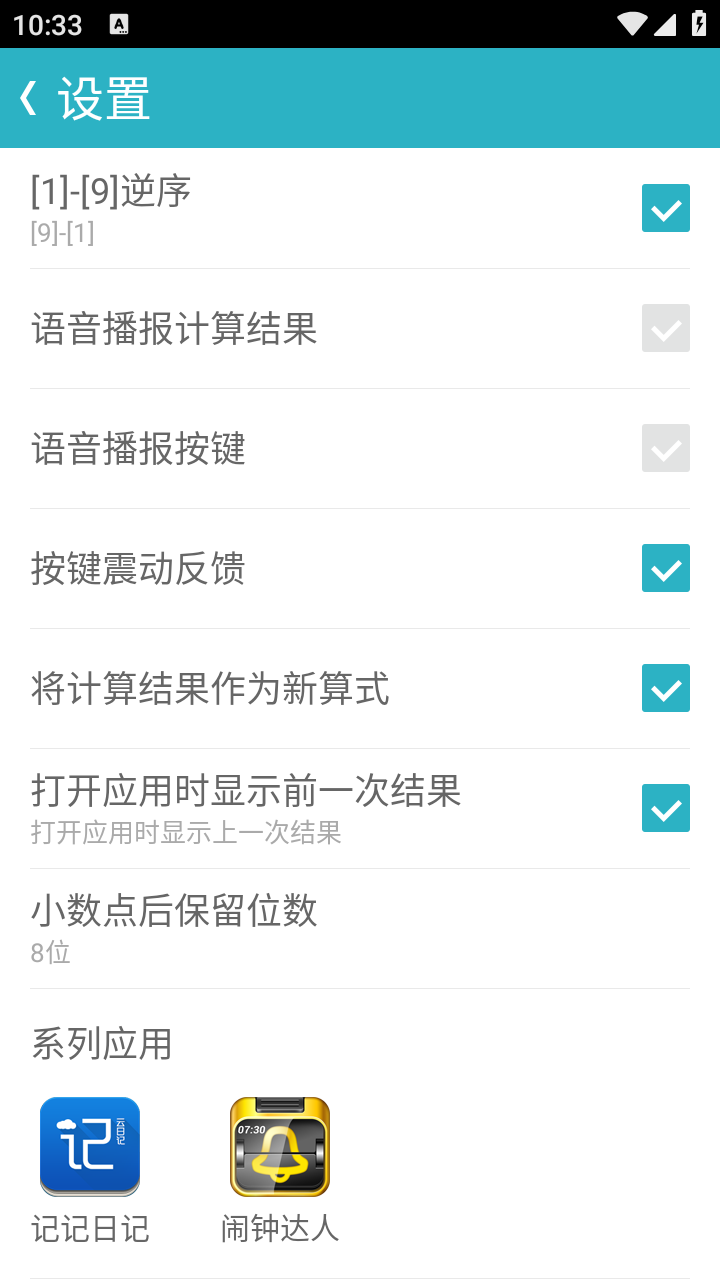Screen dimensions: 720x1280
Task: Open the 记记日记 app icon
Action: tap(89, 1146)
